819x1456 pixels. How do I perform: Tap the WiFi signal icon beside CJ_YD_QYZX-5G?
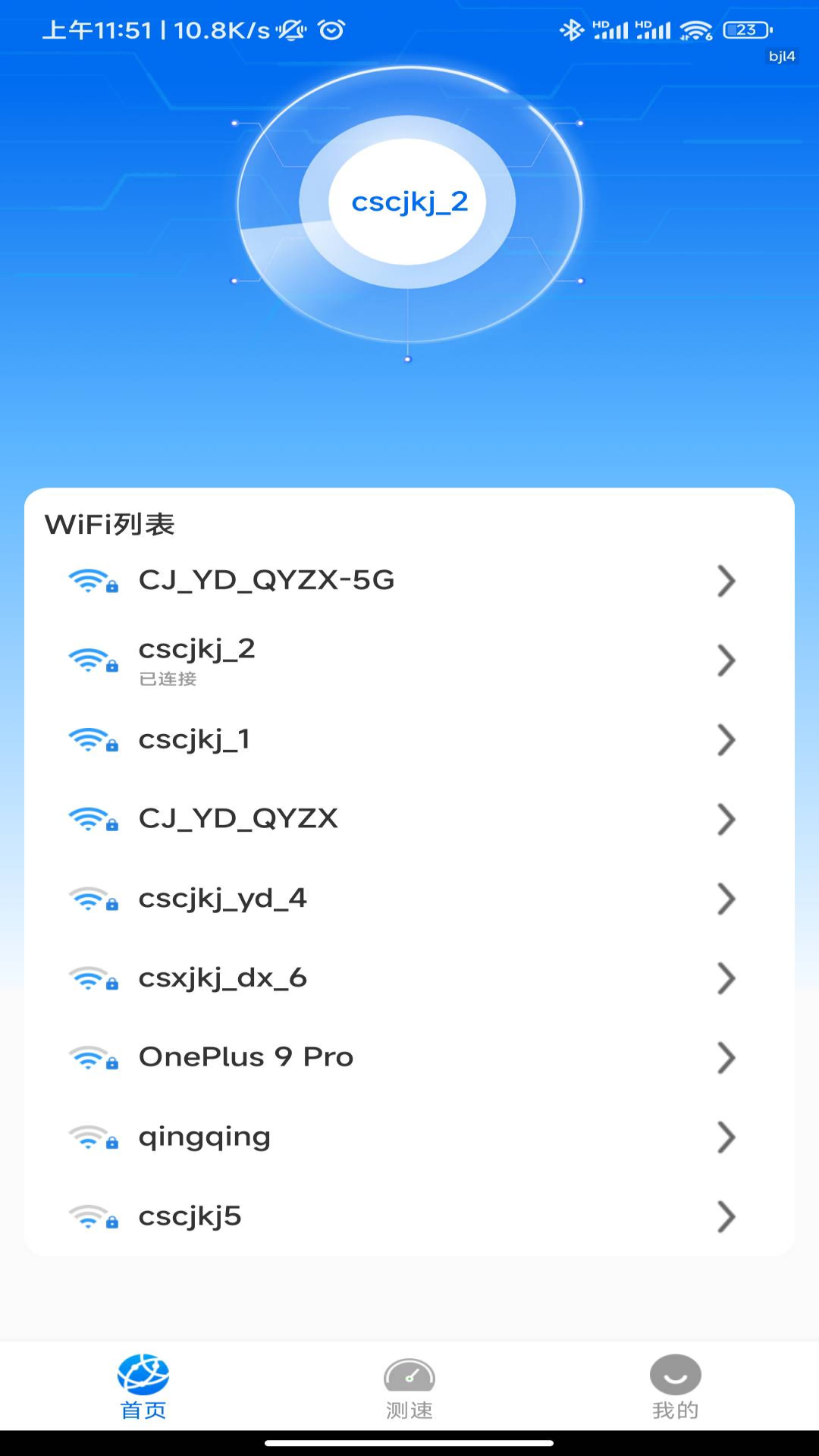coord(89,580)
